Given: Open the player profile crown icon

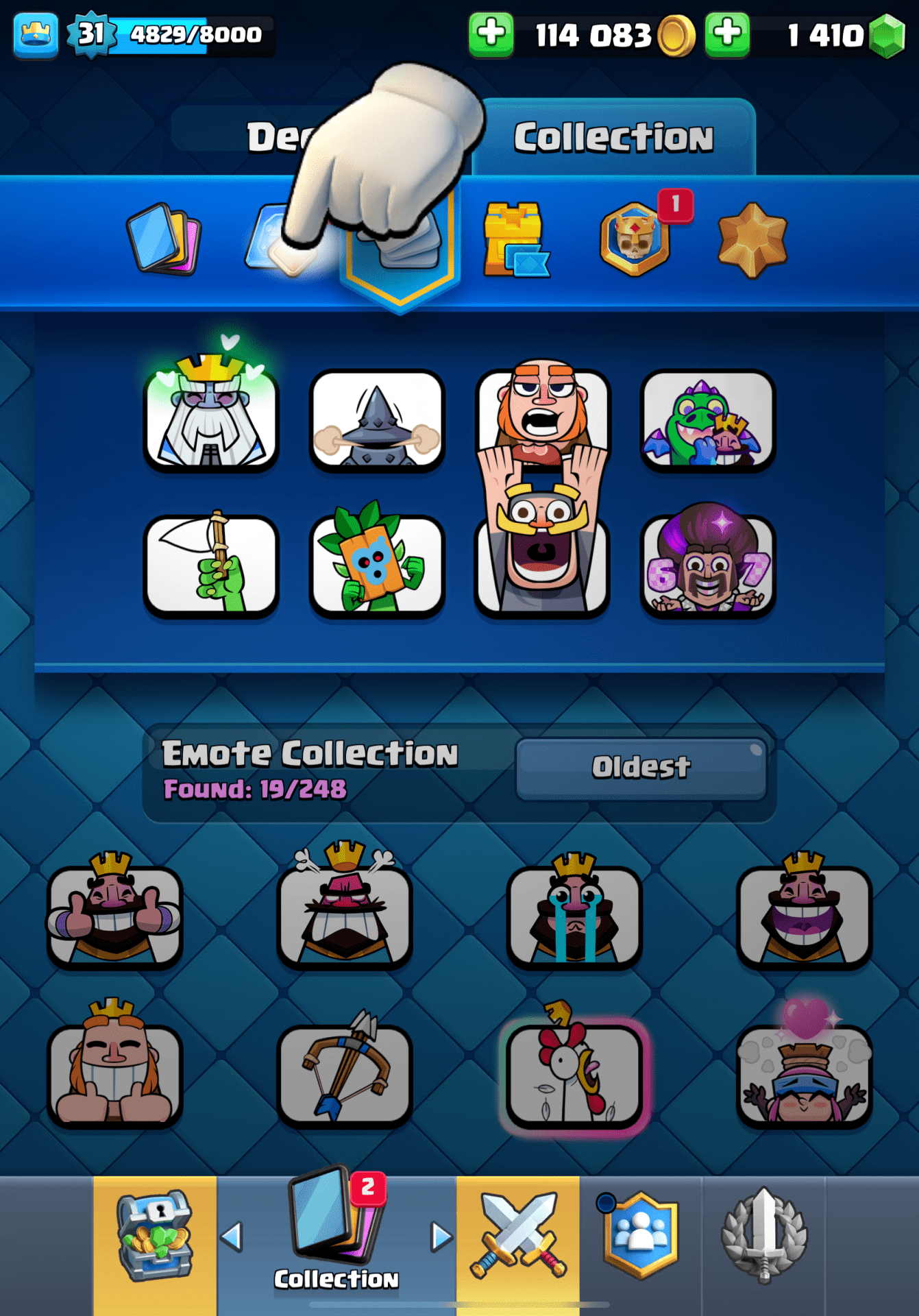Looking at the screenshot, I should click(x=36, y=34).
